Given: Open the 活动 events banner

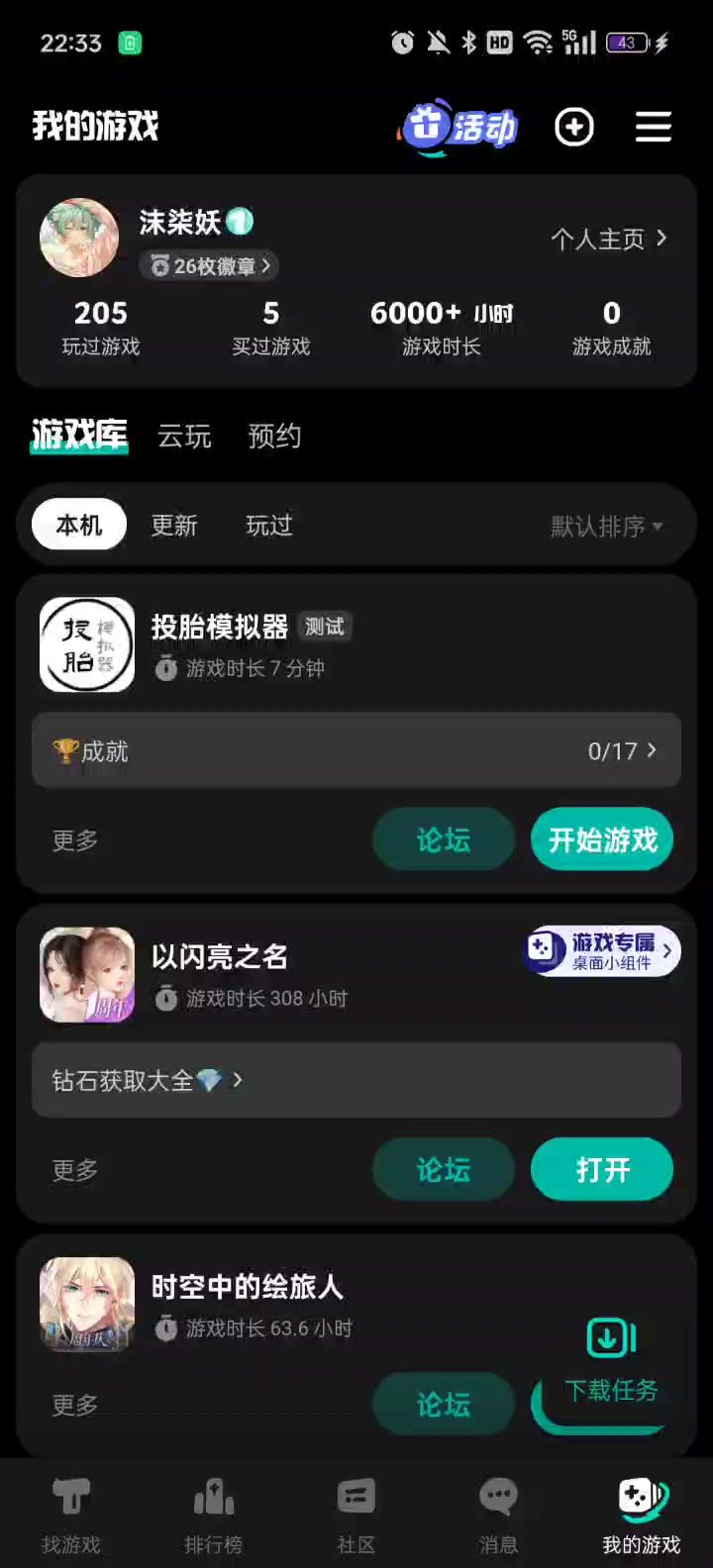Looking at the screenshot, I should tap(458, 127).
